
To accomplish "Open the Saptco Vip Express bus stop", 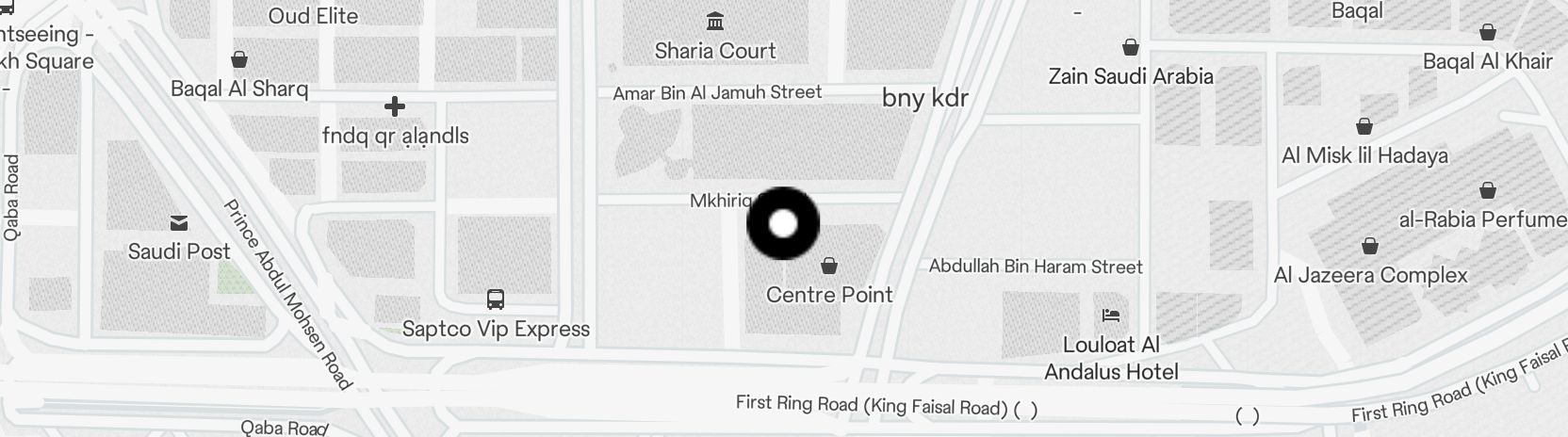I will point(496,300).
